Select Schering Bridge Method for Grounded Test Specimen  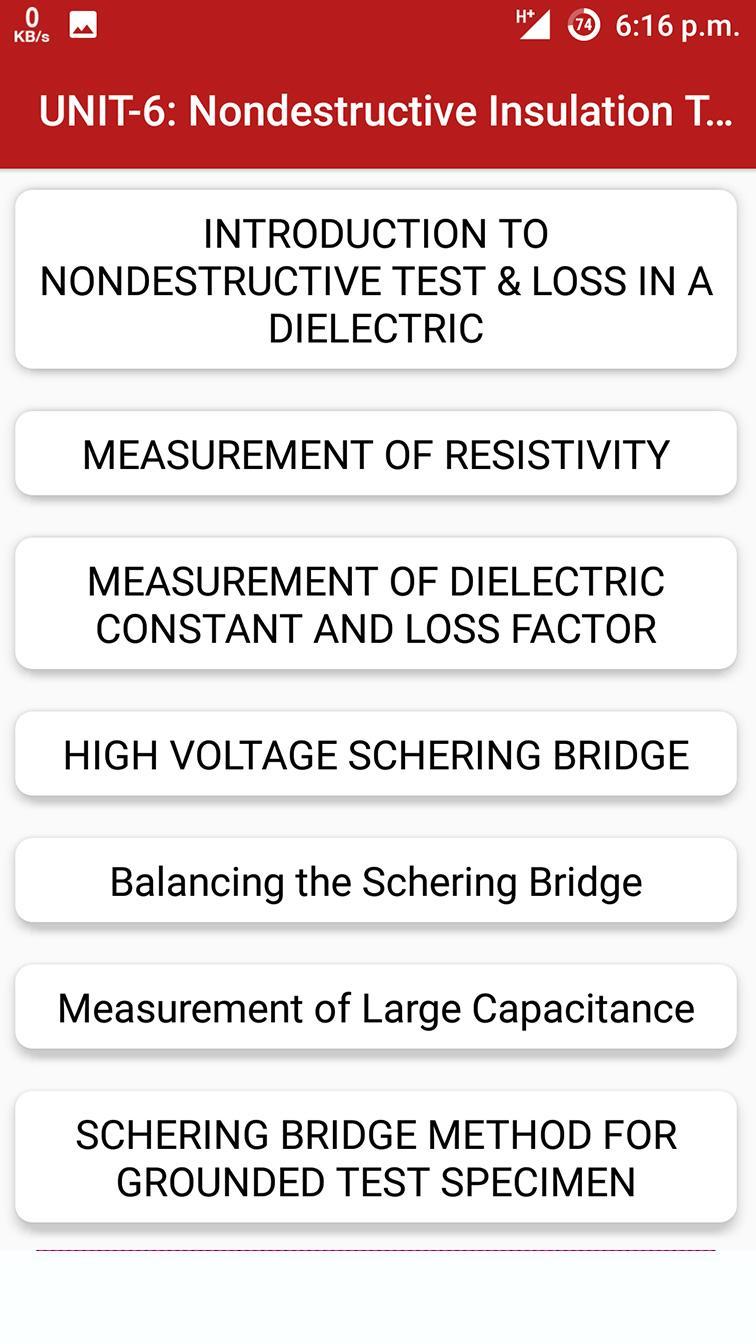pyautogui.click(x=376, y=1157)
